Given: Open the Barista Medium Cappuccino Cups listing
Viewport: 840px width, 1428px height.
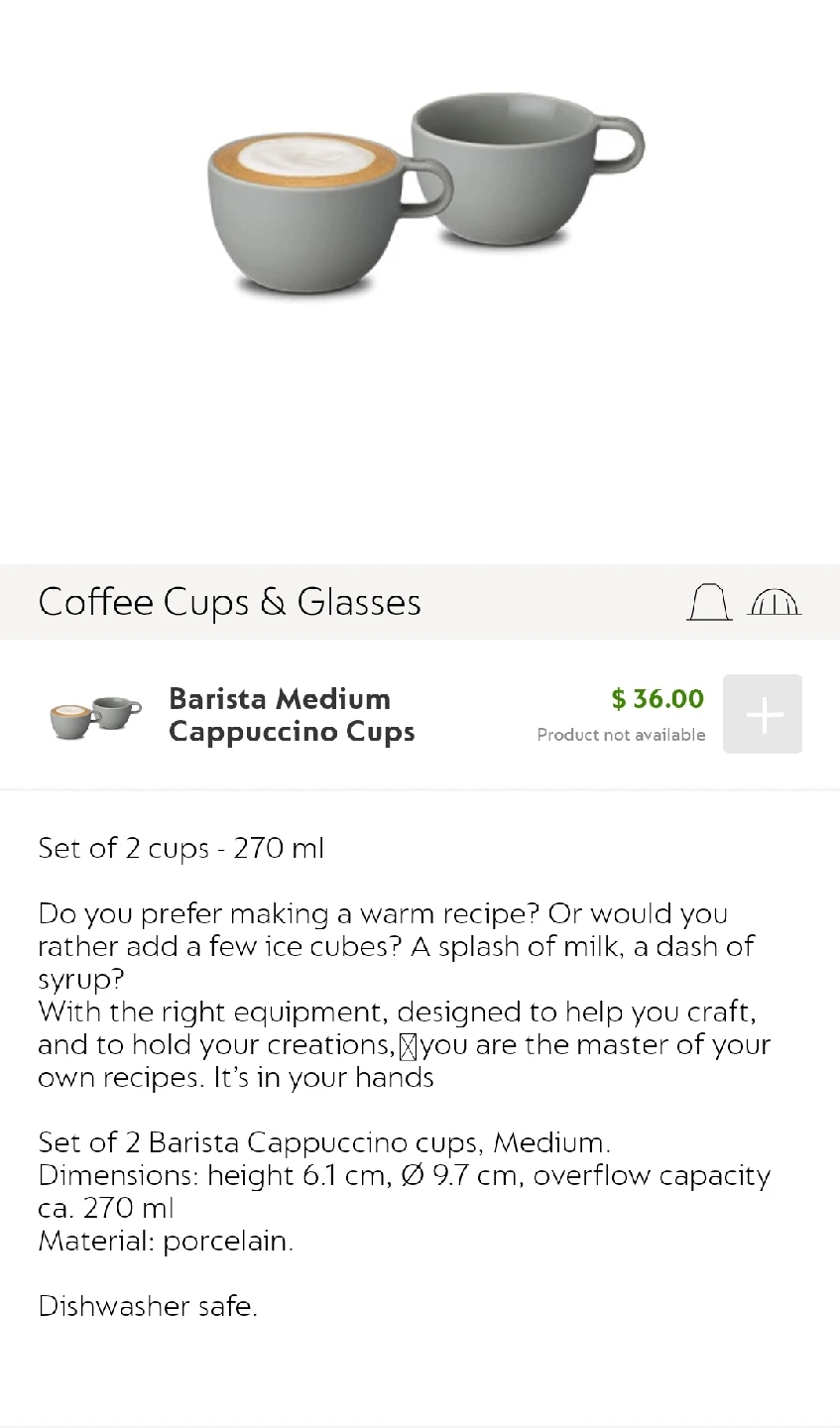Looking at the screenshot, I should tap(292, 714).
